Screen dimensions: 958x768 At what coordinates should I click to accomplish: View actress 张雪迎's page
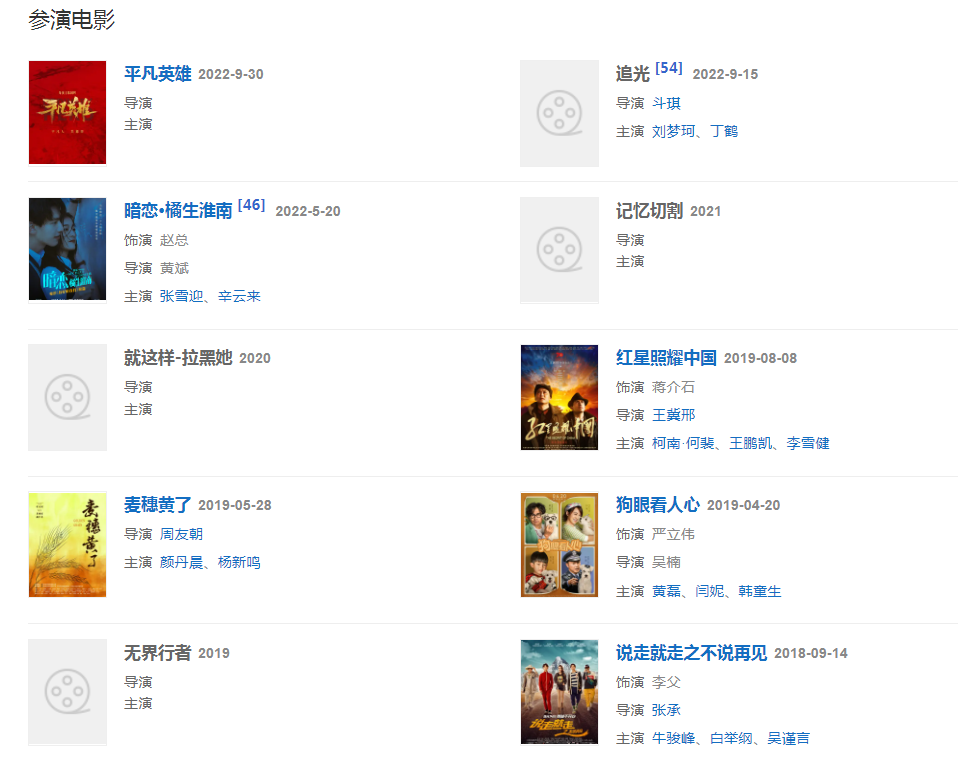[x=181, y=296]
